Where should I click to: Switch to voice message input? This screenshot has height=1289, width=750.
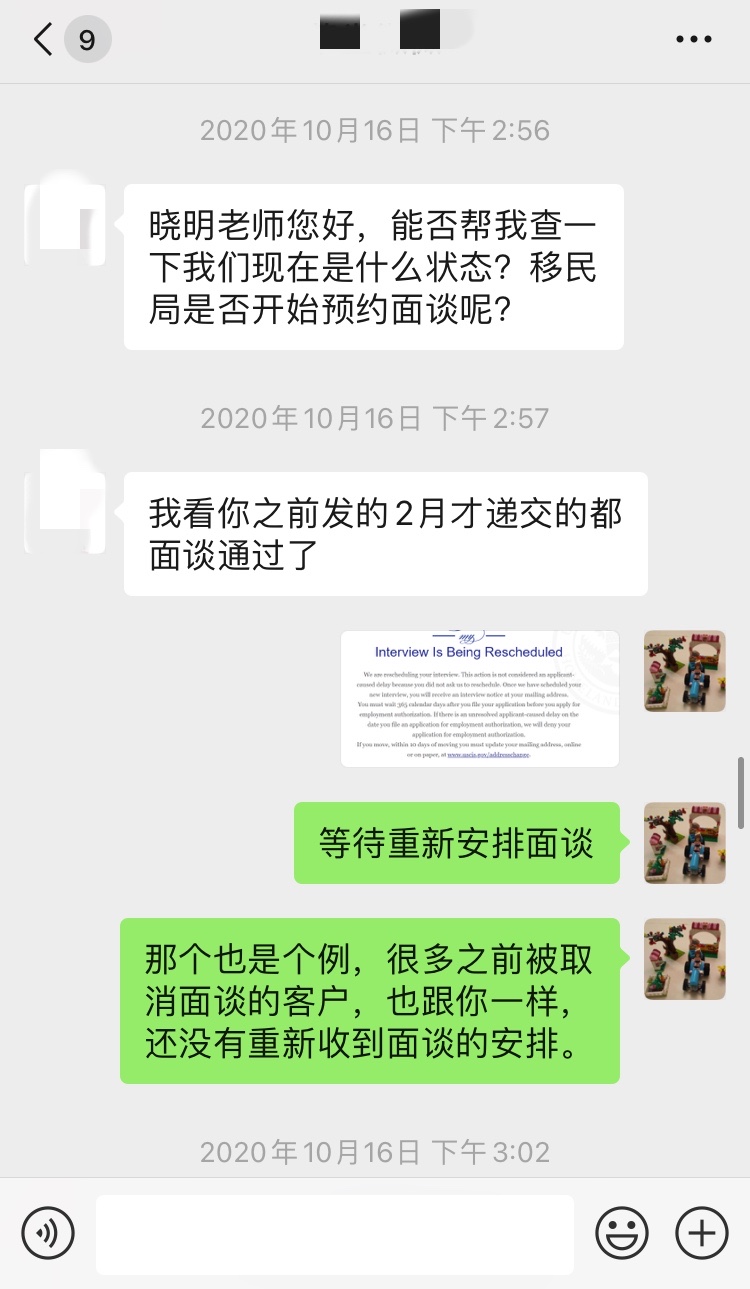click(x=48, y=1233)
